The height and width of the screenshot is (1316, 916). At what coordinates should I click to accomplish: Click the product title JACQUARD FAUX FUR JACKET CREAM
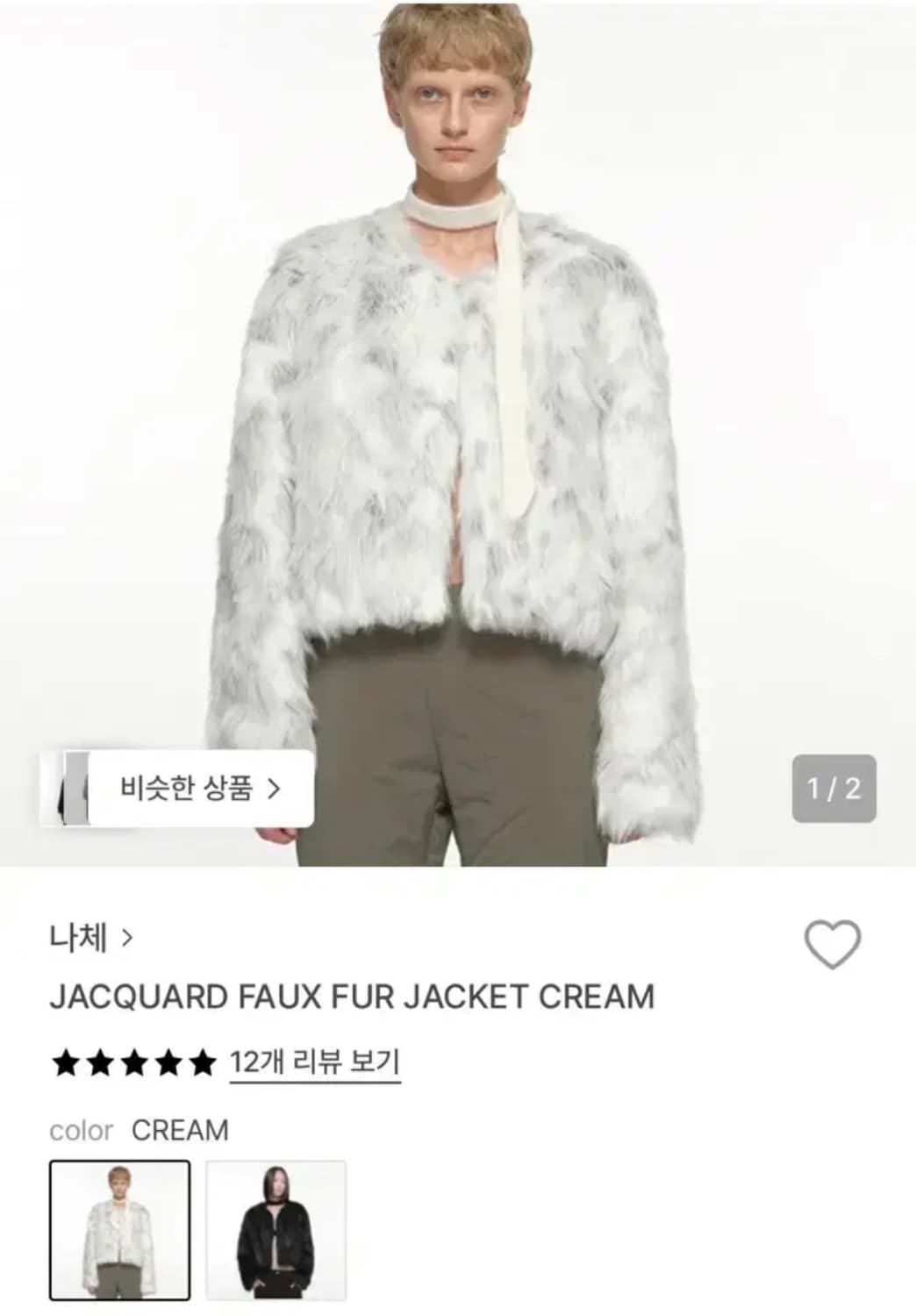pos(349,996)
